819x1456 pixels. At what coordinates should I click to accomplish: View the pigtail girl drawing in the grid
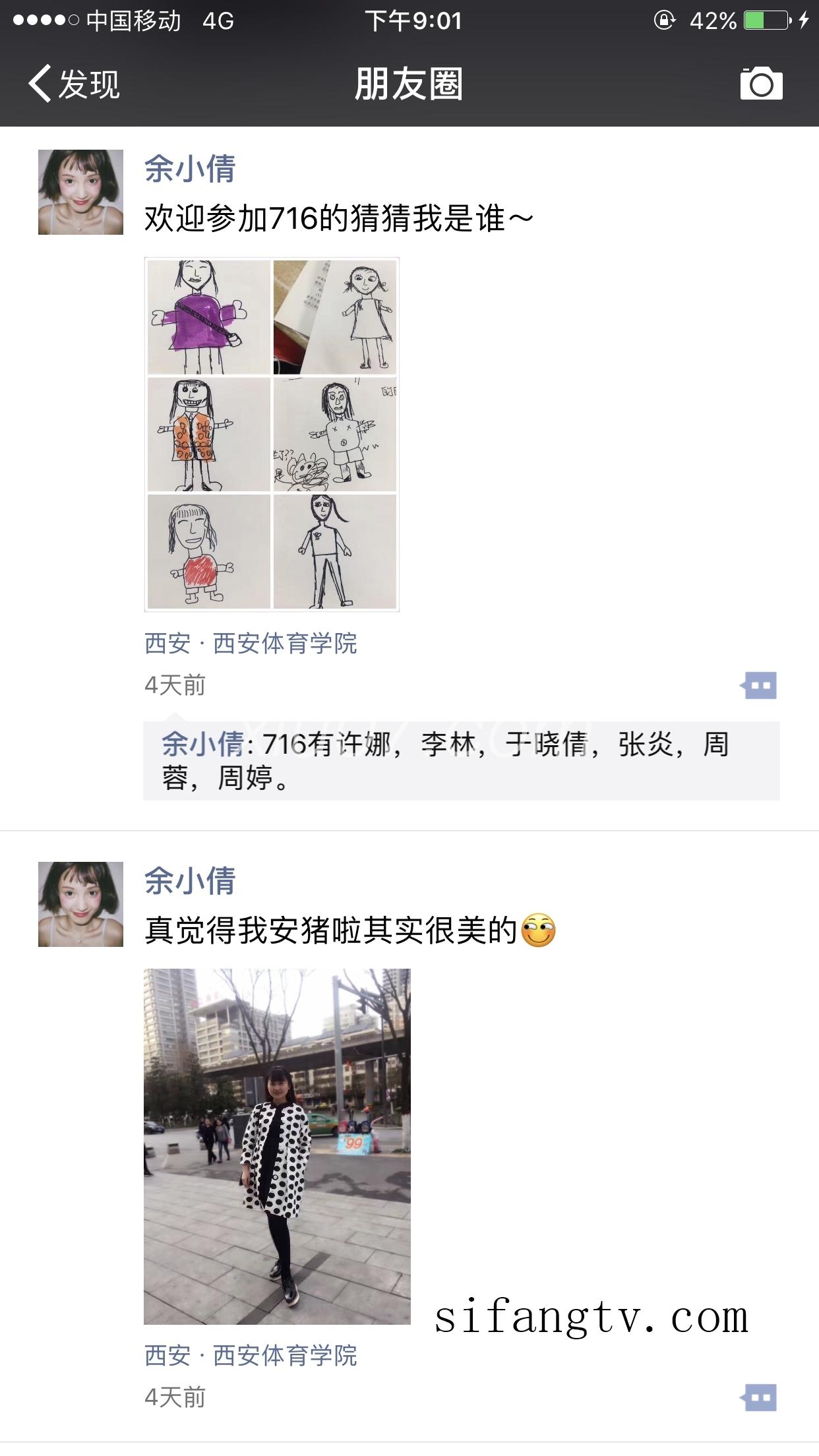[335, 317]
